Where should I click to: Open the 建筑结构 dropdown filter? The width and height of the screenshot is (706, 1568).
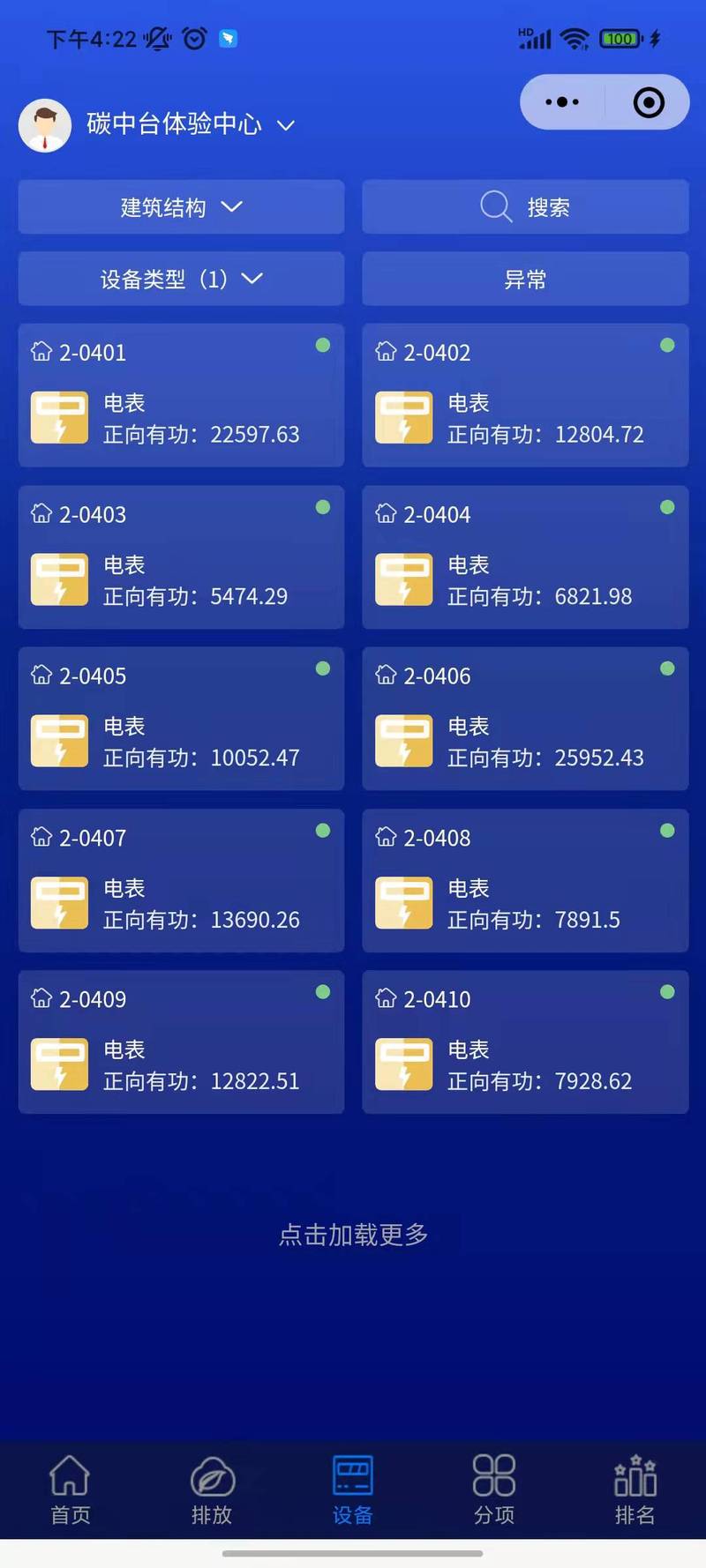(181, 207)
